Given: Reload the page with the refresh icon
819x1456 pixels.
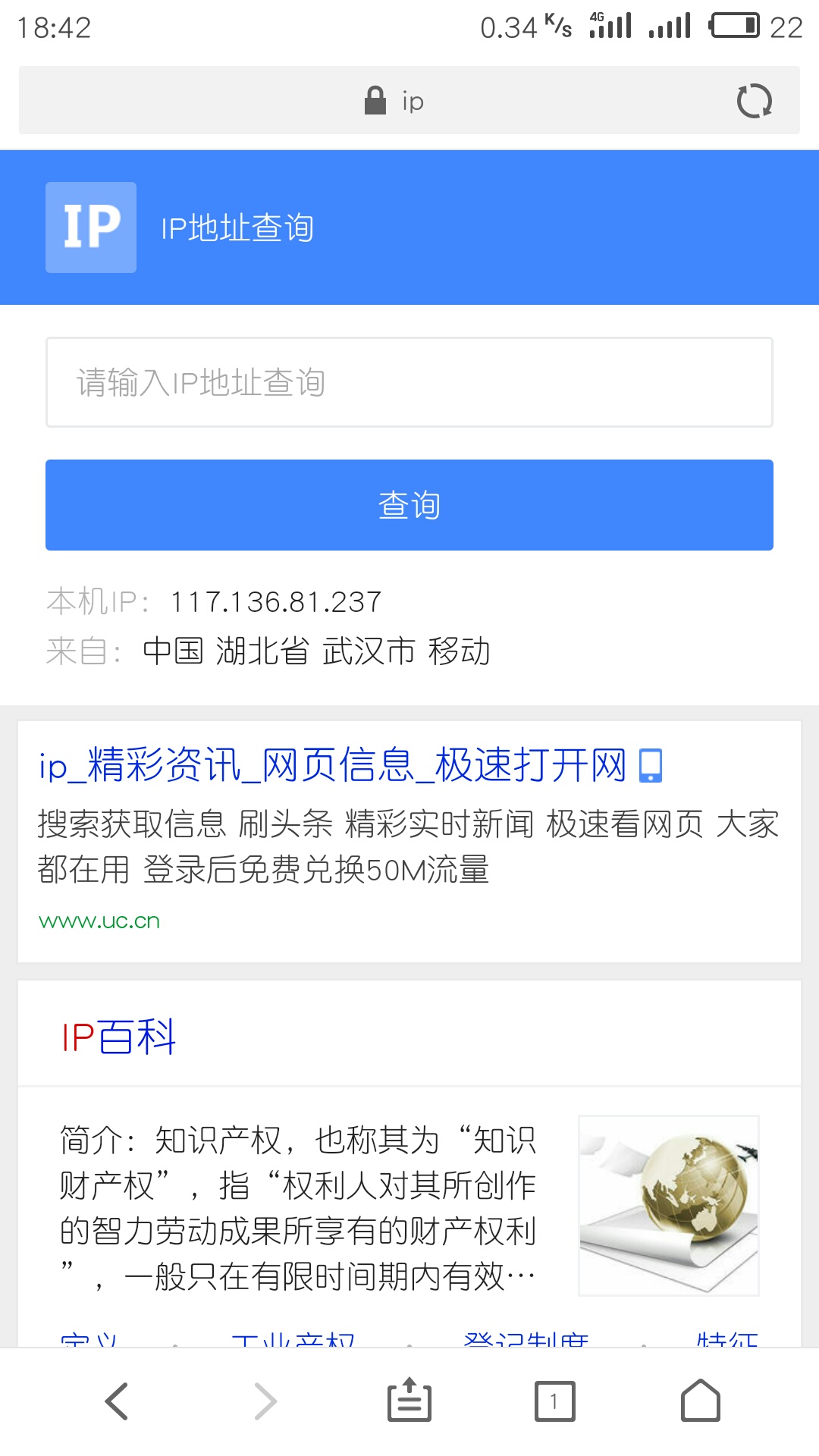Looking at the screenshot, I should [x=753, y=99].
